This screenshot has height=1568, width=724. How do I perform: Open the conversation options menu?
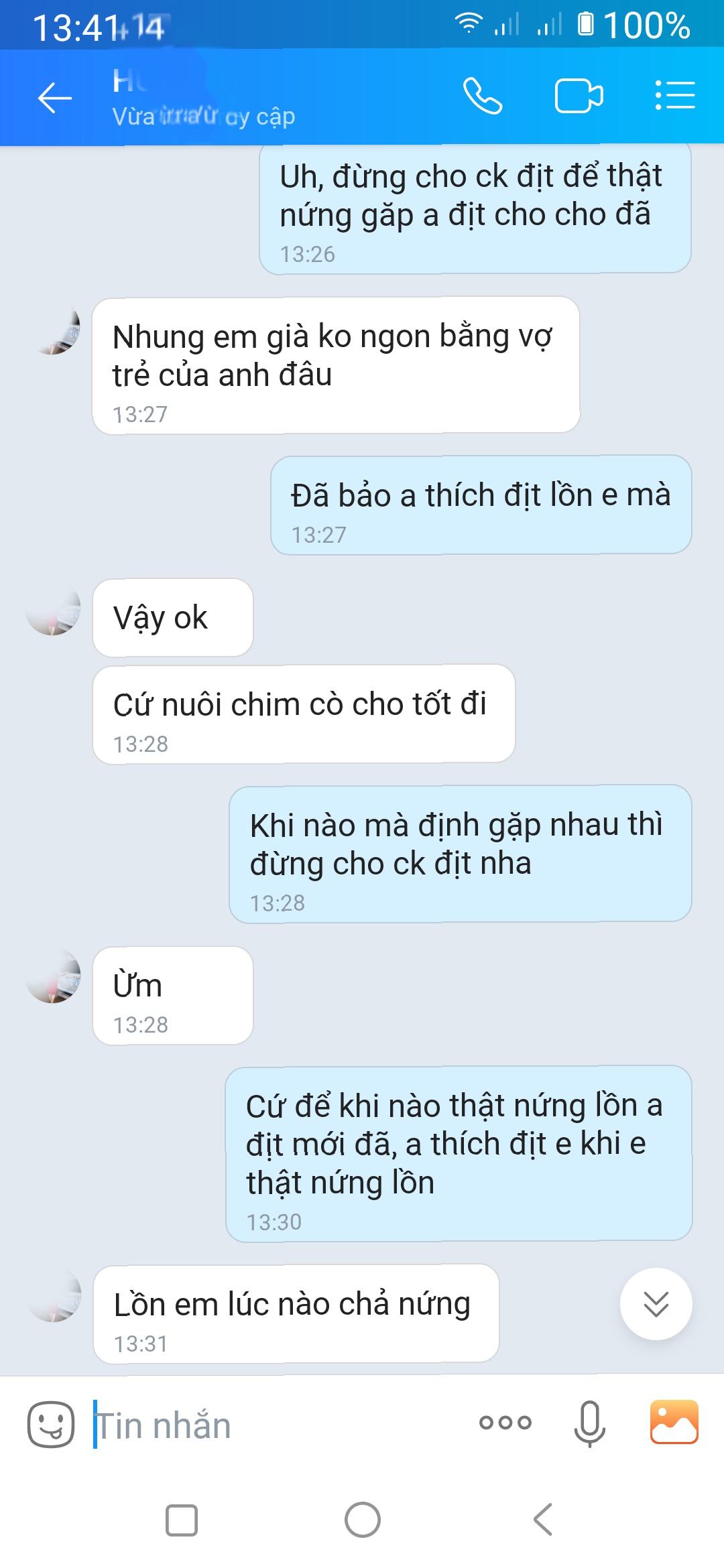tap(674, 96)
